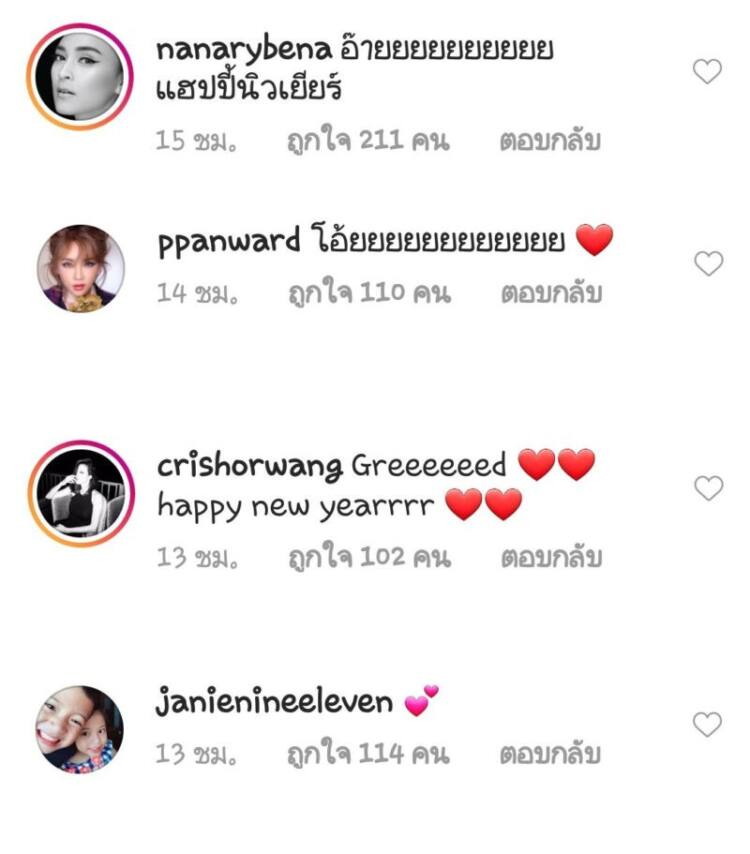The height and width of the screenshot is (854, 750).
Task: Reply to crishorwang's comment
Action: pos(551,557)
